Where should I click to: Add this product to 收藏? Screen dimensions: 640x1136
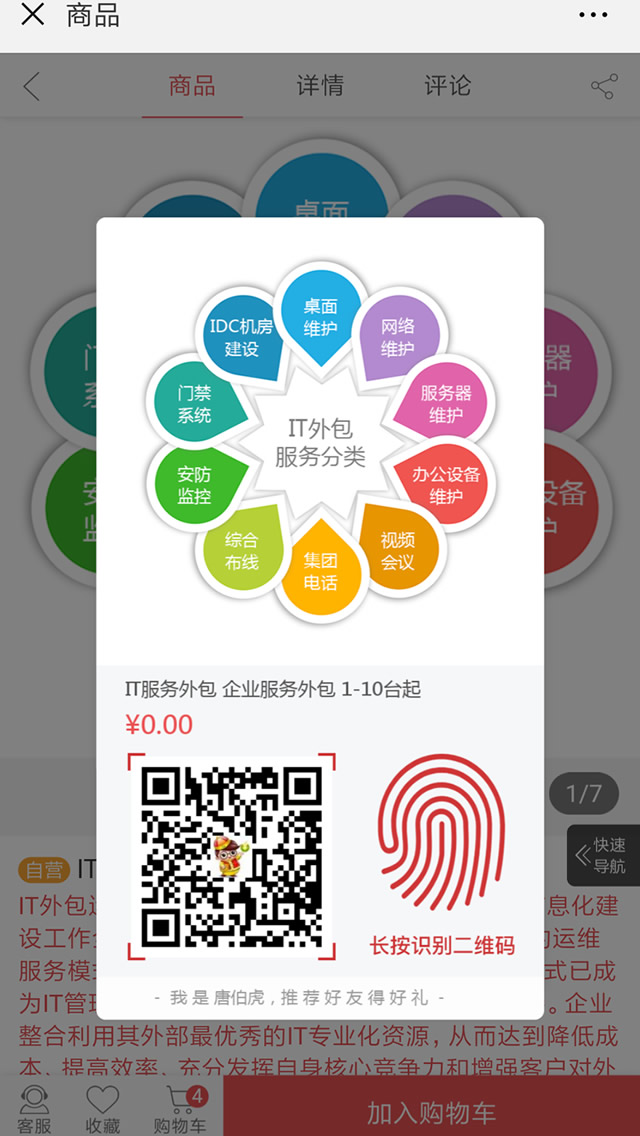(102, 1109)
